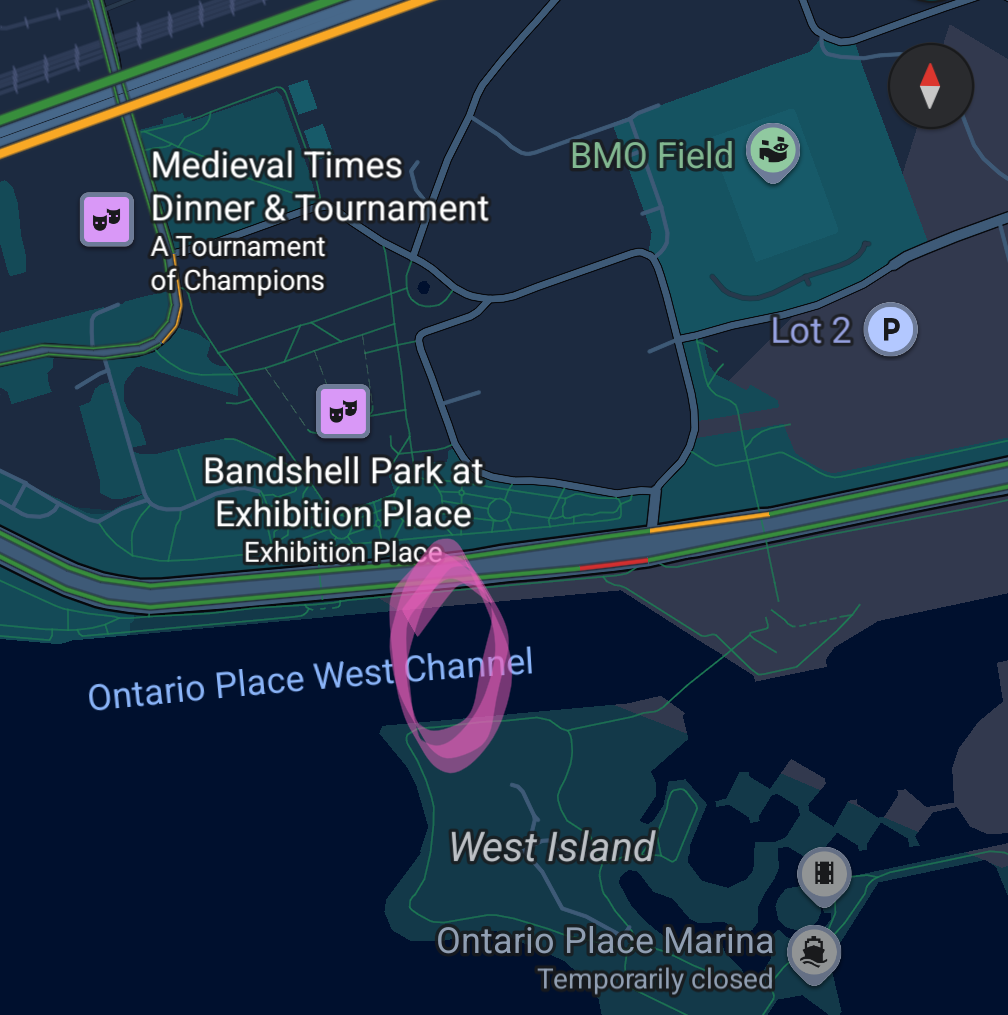Select the cinema marker near West Island
This screenshot has height=1015, width=1008.
pyautogui.click(x=823, y=874)
